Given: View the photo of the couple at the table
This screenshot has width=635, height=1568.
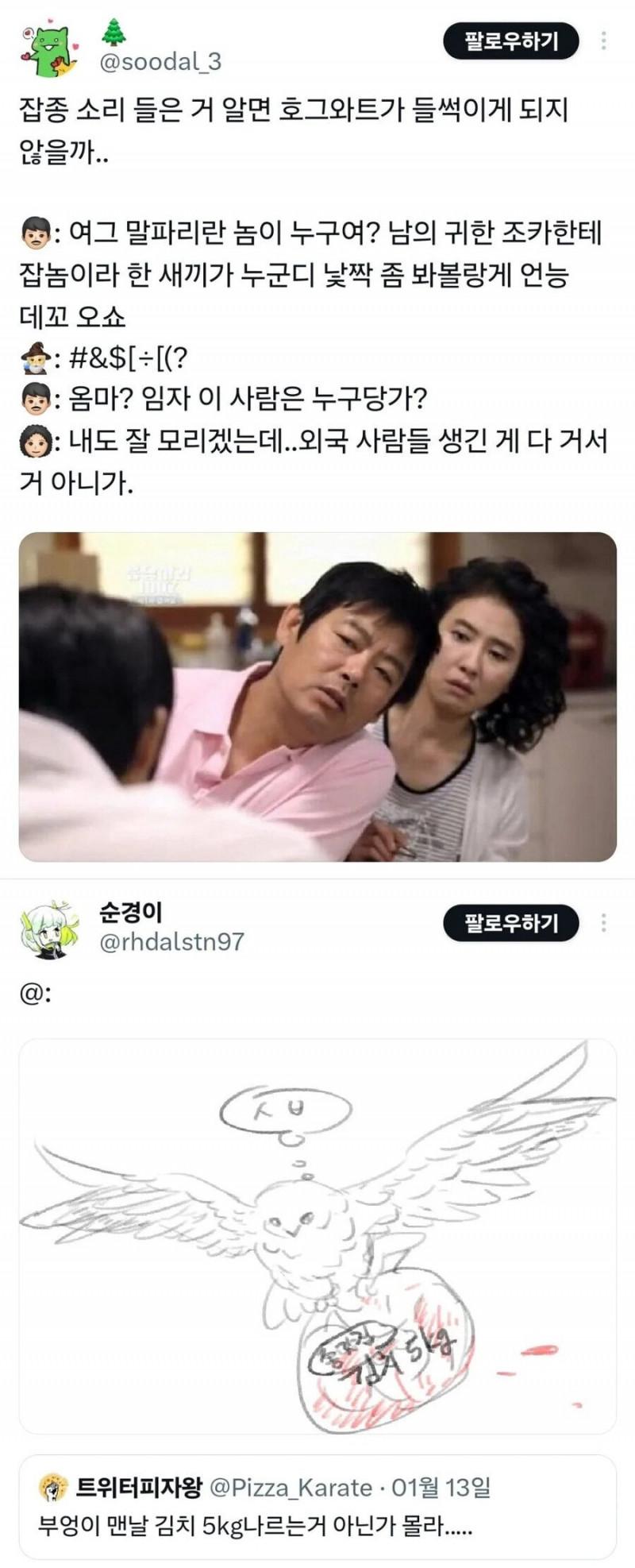Looking at the screenshot, I should tap(317, 696).
